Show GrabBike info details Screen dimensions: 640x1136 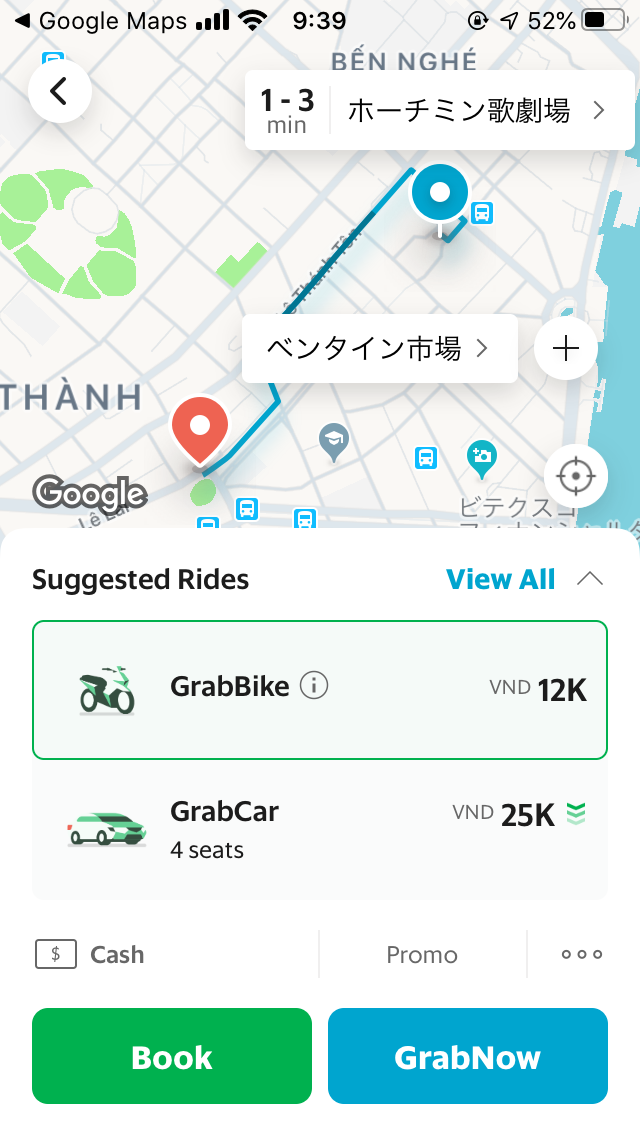314,686
